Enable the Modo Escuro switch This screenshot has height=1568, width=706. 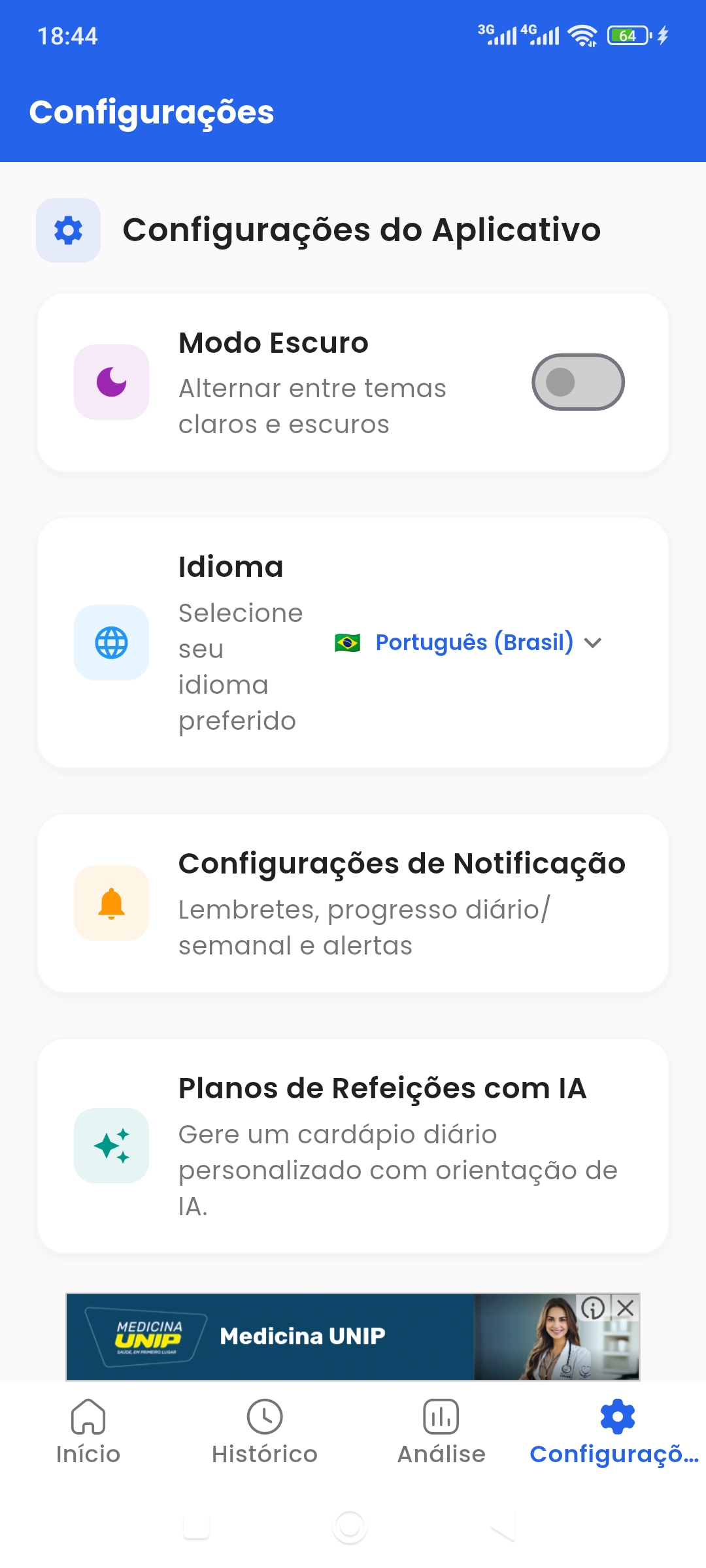point(578,382)
